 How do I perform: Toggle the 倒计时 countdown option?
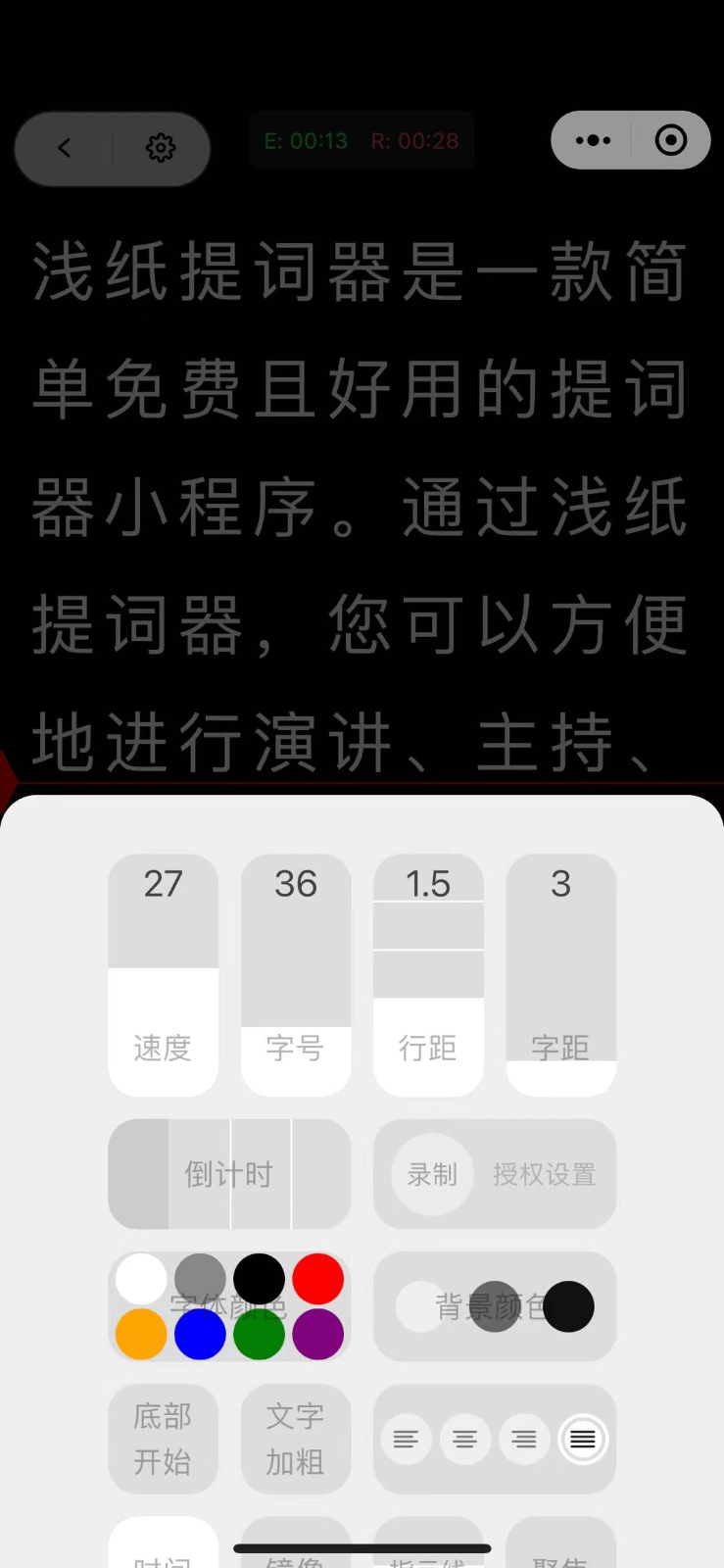click(228, 1173)
